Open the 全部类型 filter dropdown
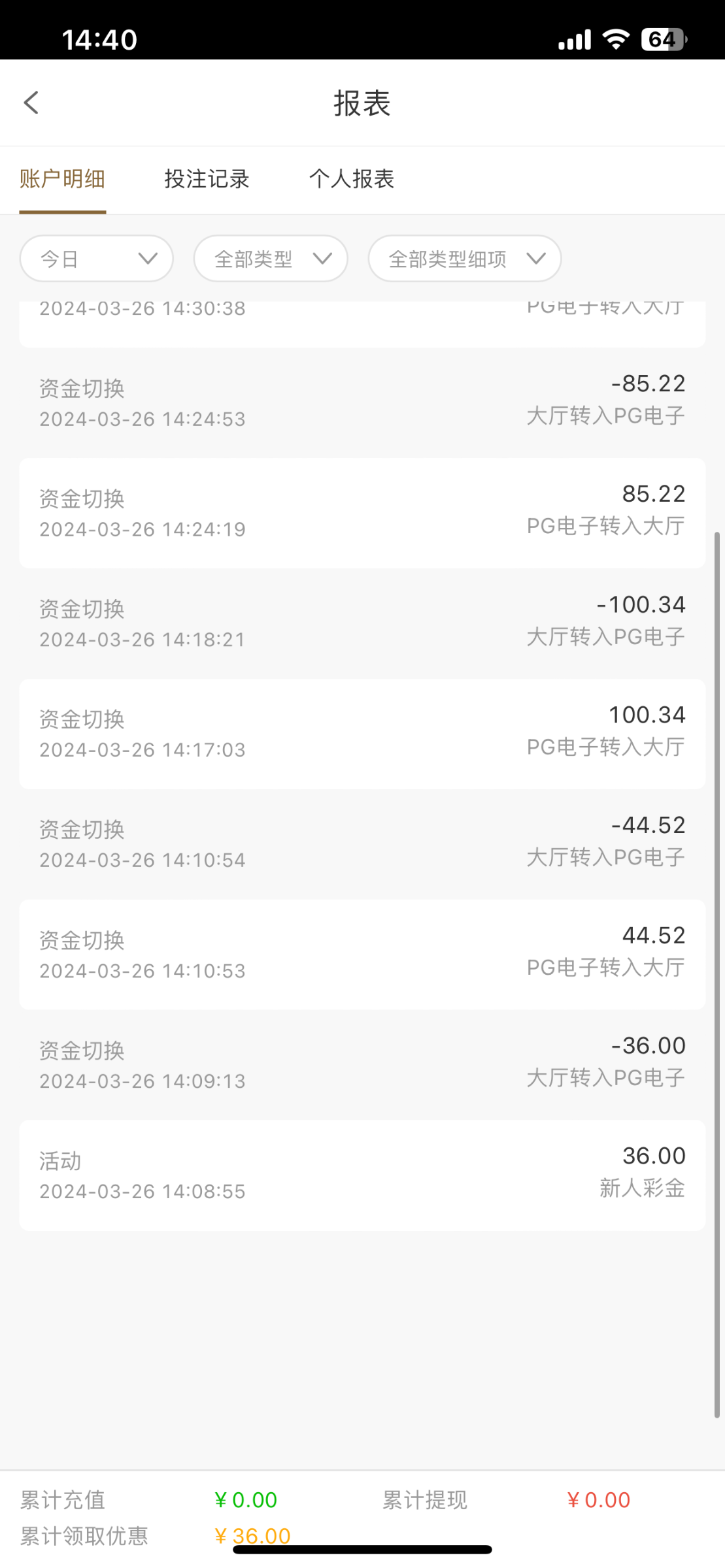This screenshot has height=1568, width=725. point(271,259)
